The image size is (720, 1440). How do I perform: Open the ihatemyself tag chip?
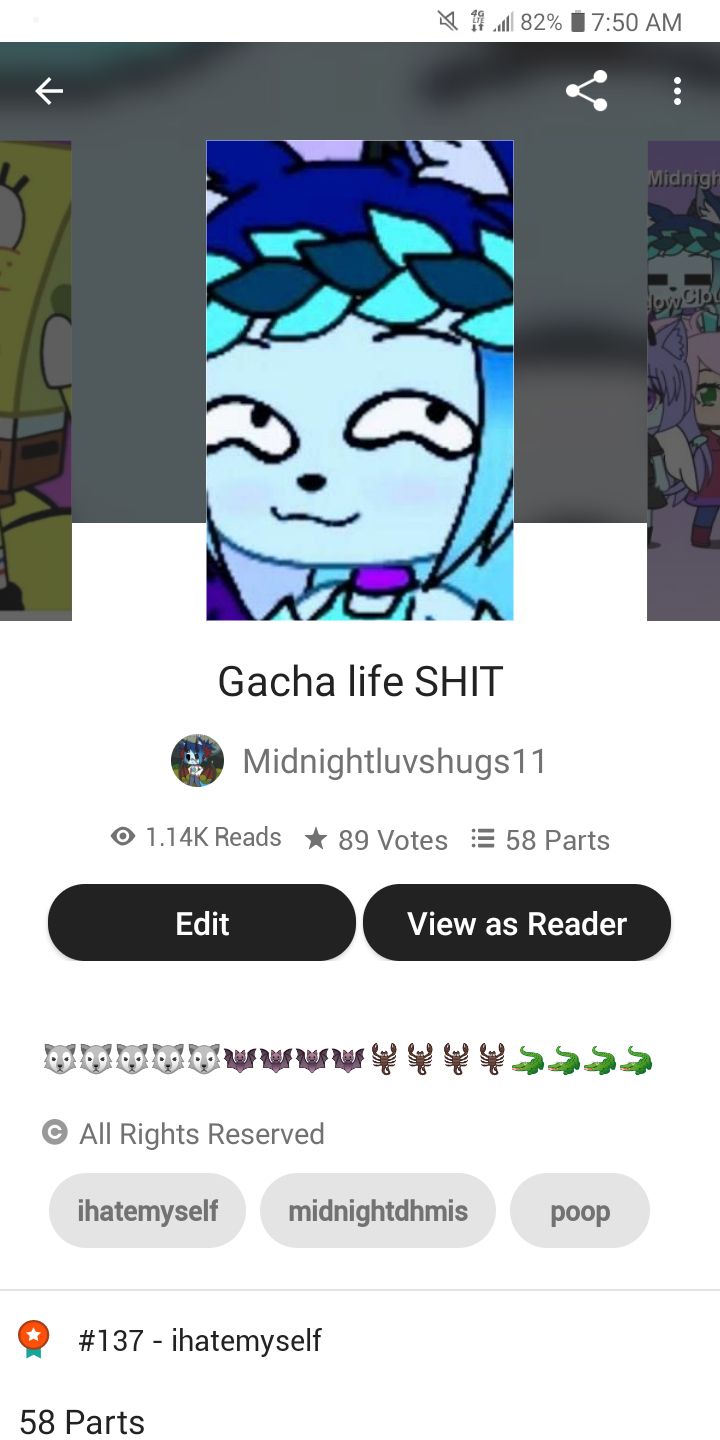click(147, 1211)
